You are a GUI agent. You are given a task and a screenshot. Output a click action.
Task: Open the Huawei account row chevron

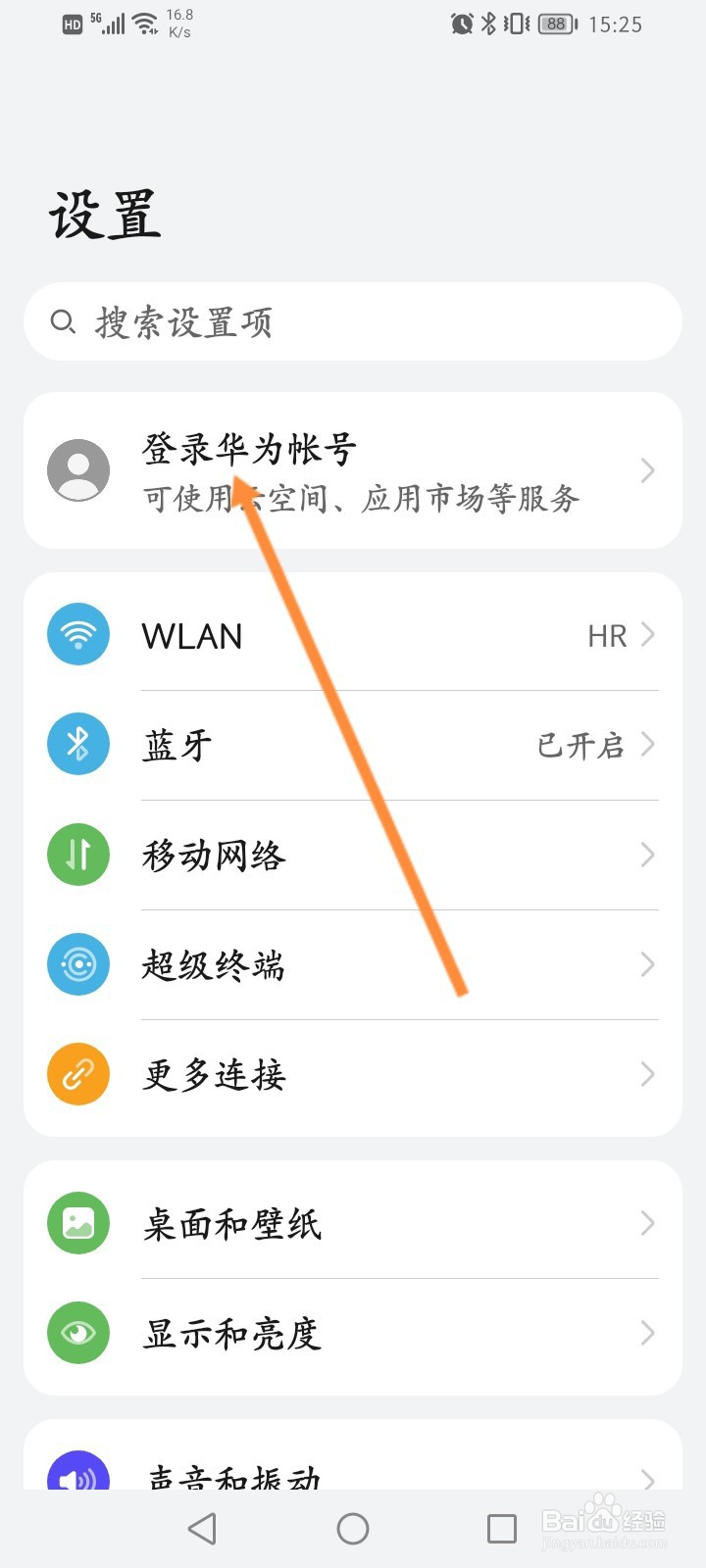click(x=647, y=469)
